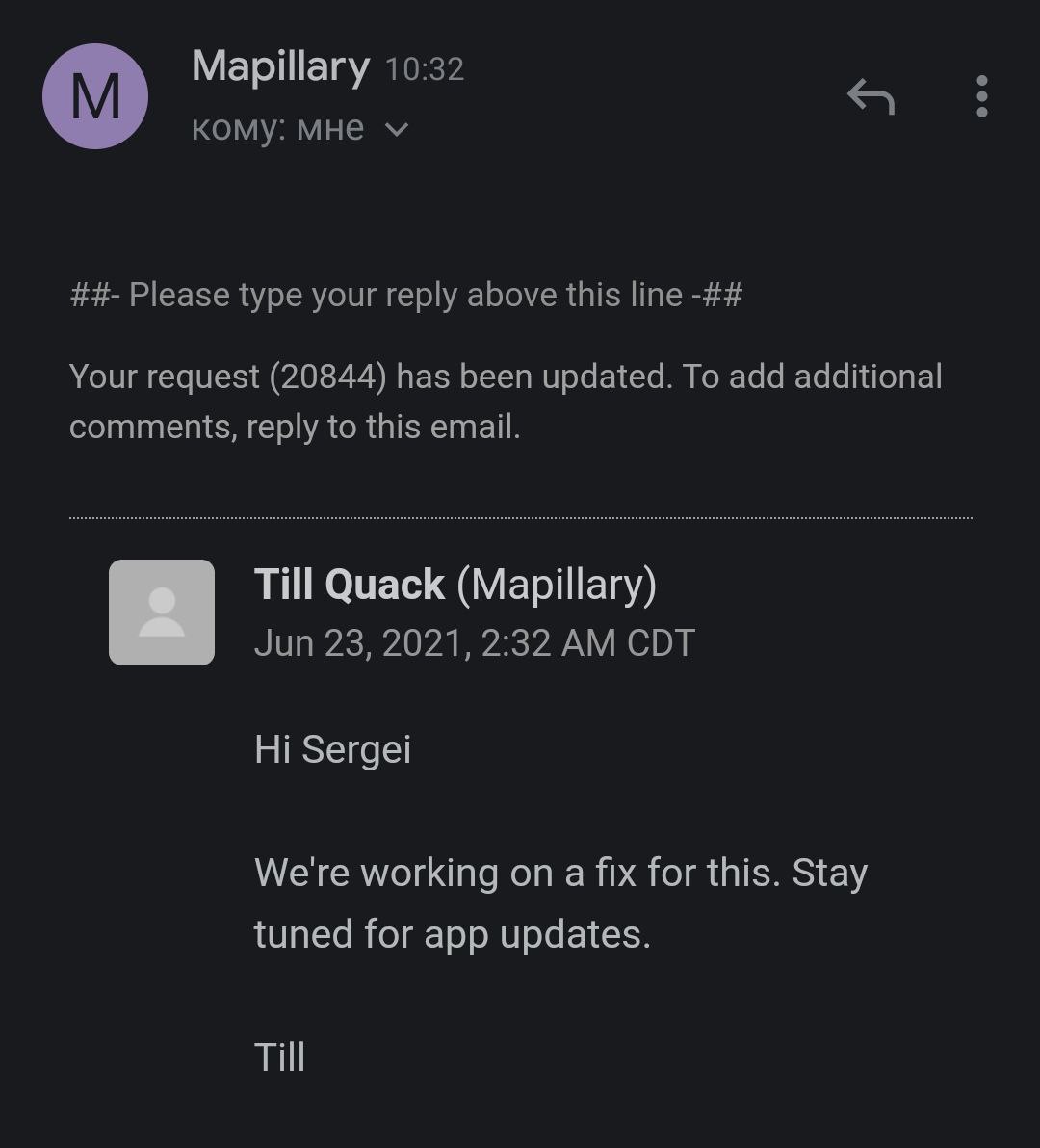Expand recipient details next to кому: мне
Screen dimensions: 1040x1148
397,129
